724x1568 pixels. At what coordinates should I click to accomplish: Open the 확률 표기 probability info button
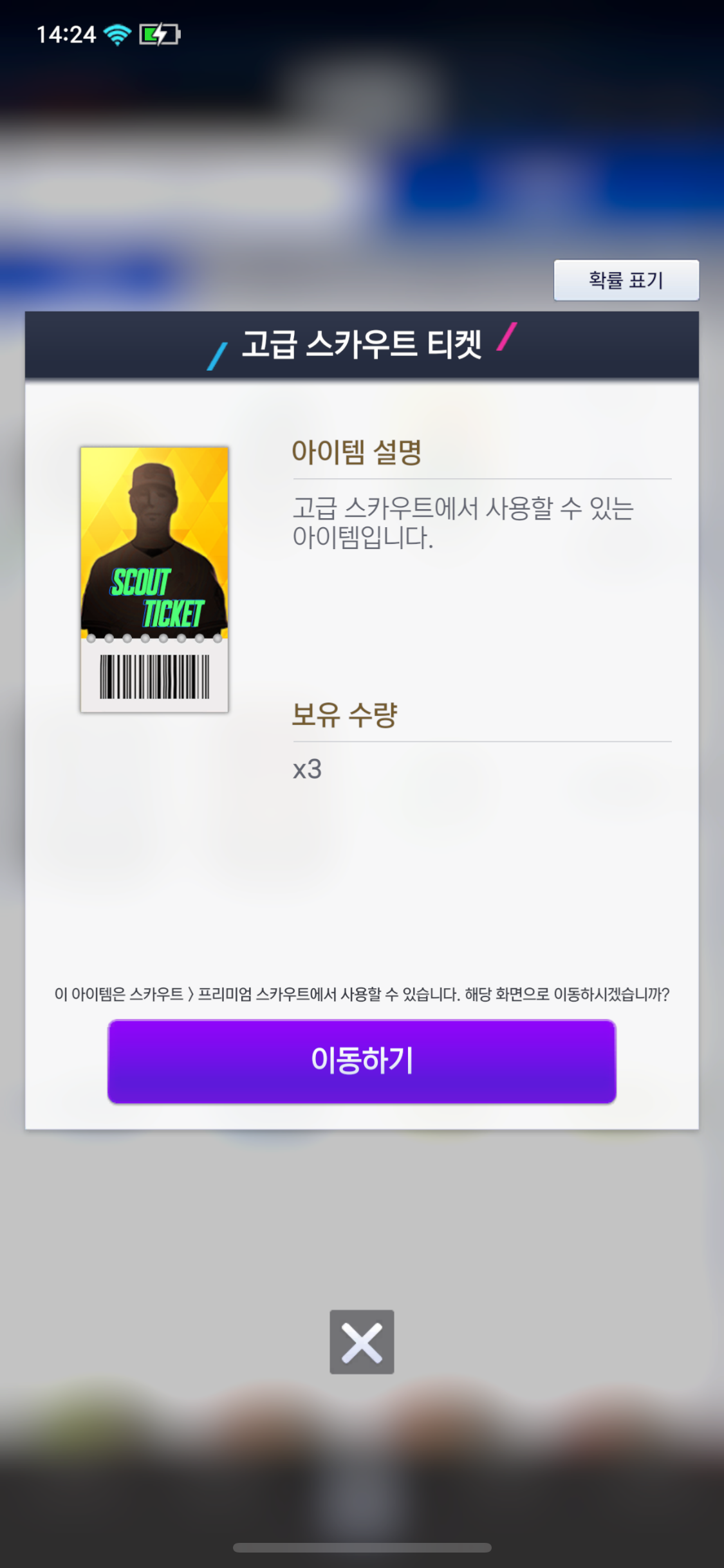(626, 280)
